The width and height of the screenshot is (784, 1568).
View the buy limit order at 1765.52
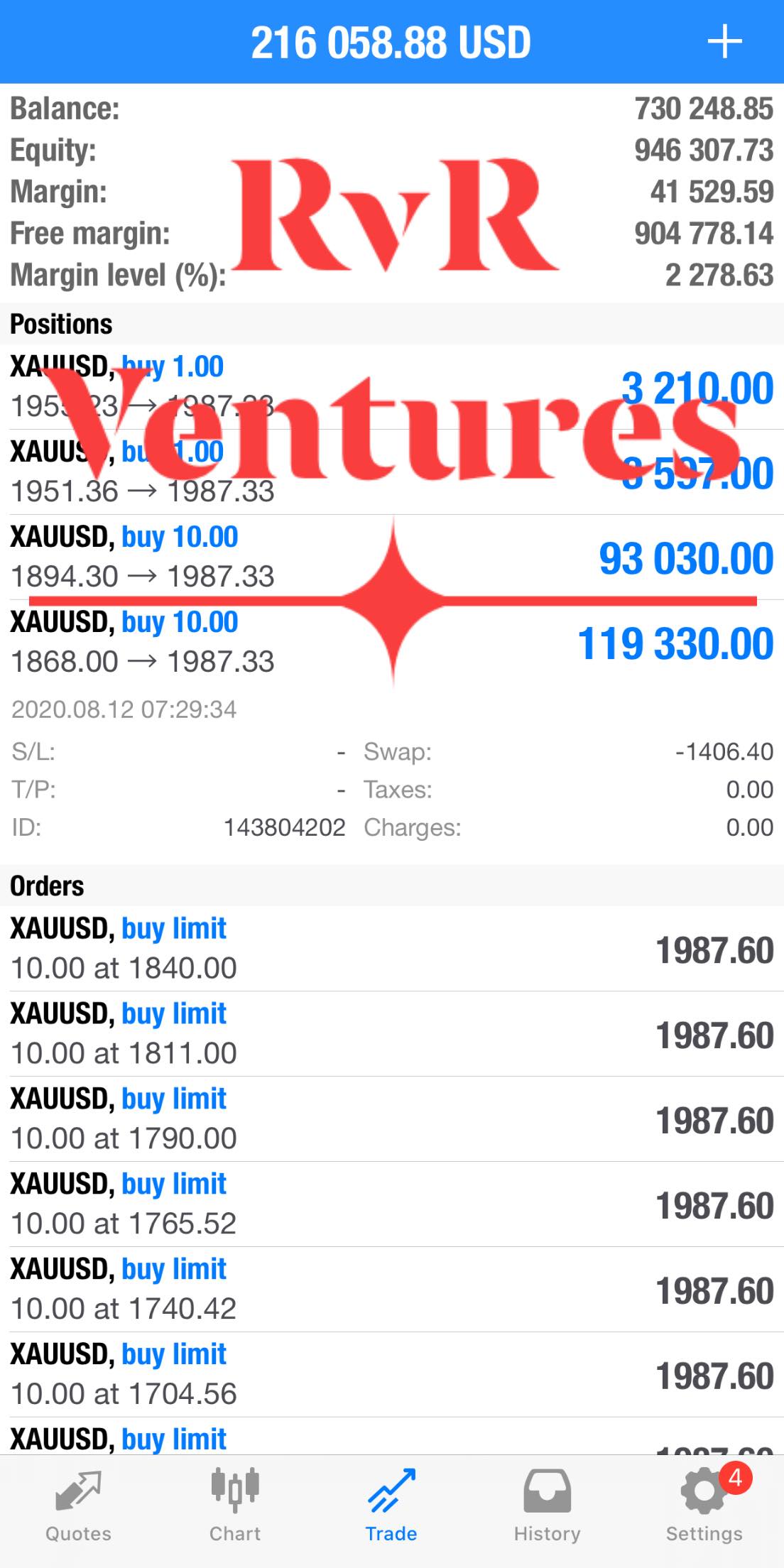click(x=392, y=1204)
